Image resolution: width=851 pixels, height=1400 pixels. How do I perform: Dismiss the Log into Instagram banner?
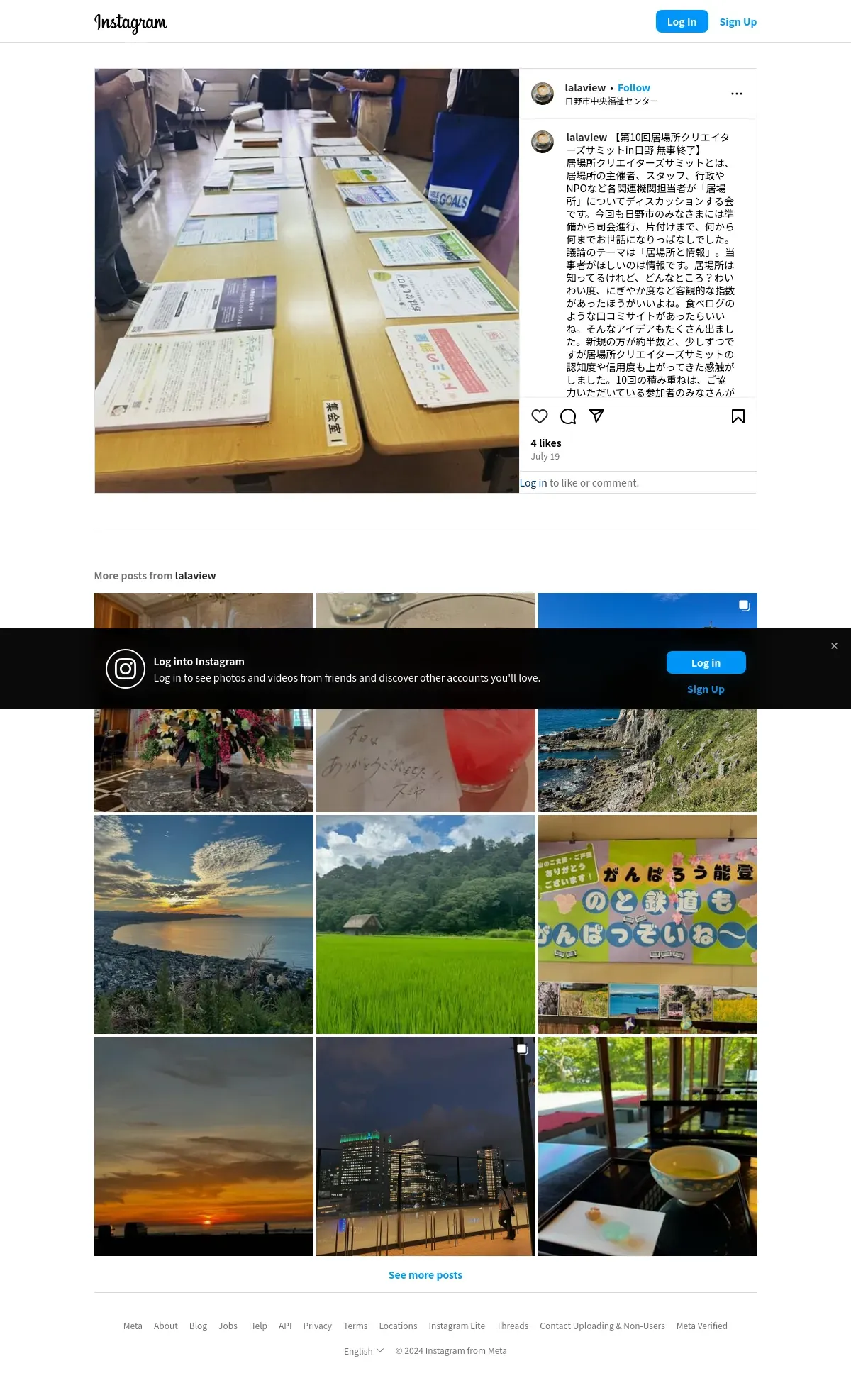point(834,646)
